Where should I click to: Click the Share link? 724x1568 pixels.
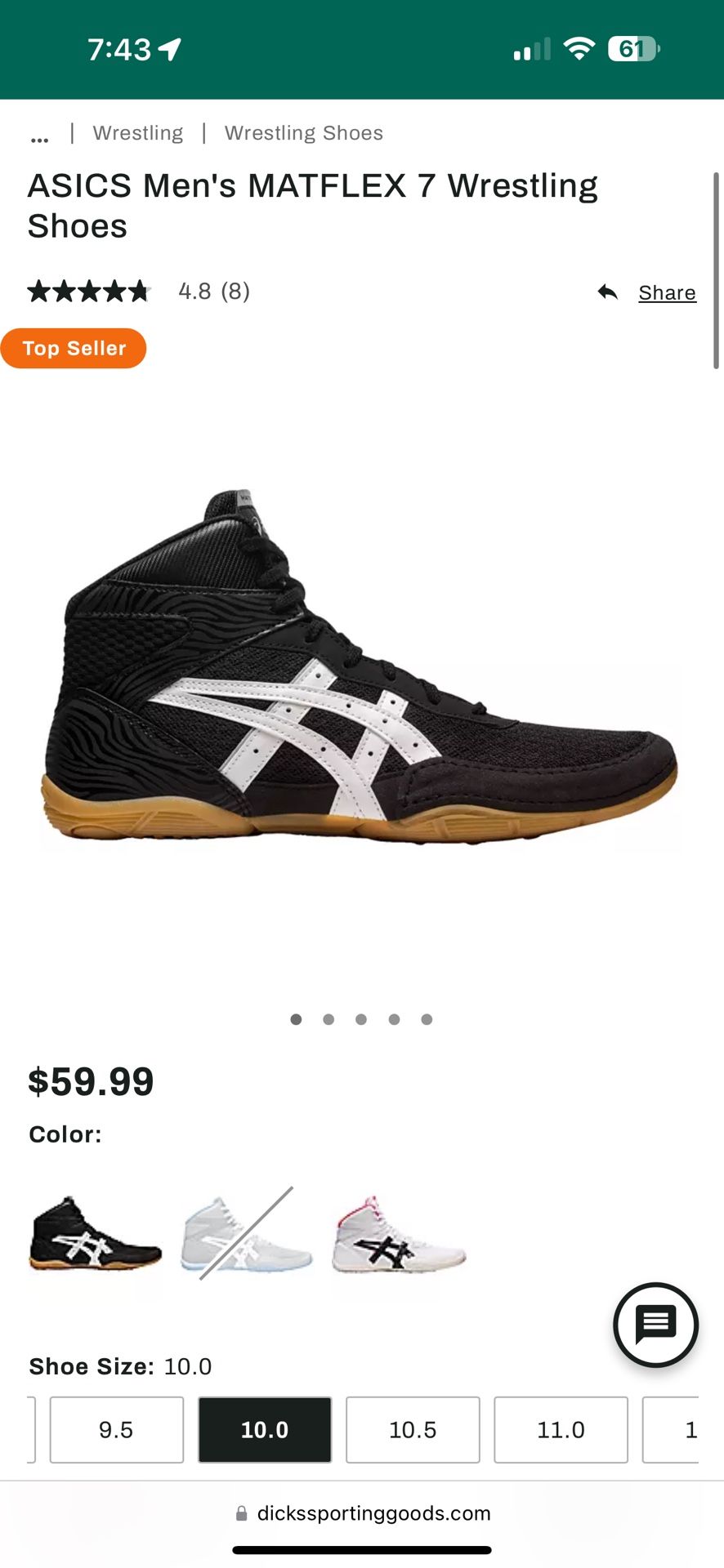pyautogui.click(x=667, y=292)
